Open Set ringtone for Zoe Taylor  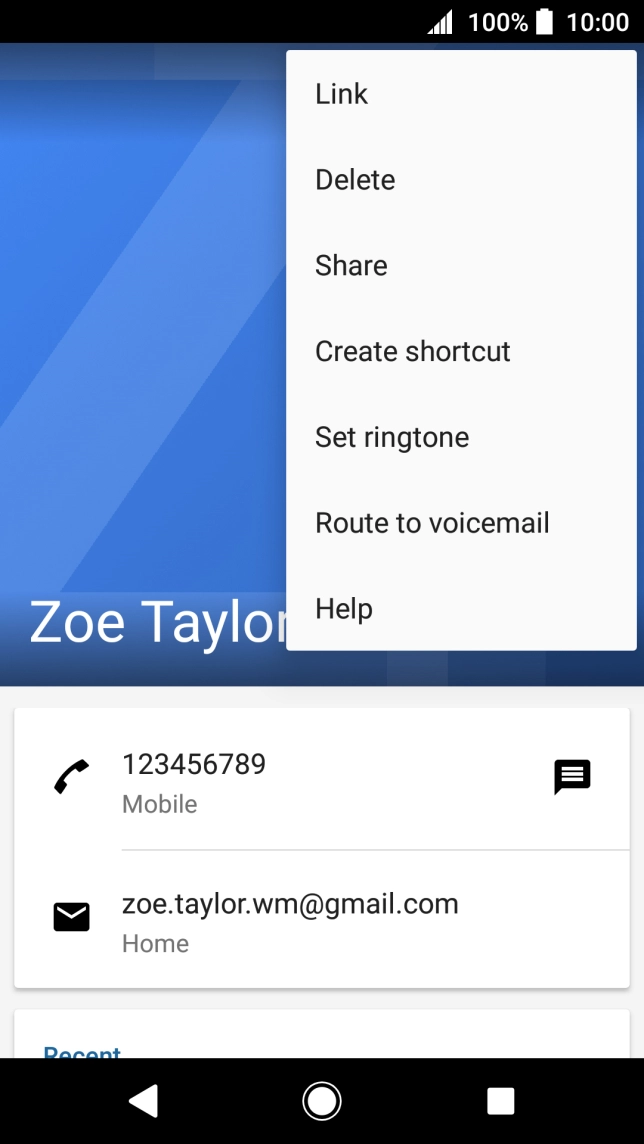click(461, 438)
